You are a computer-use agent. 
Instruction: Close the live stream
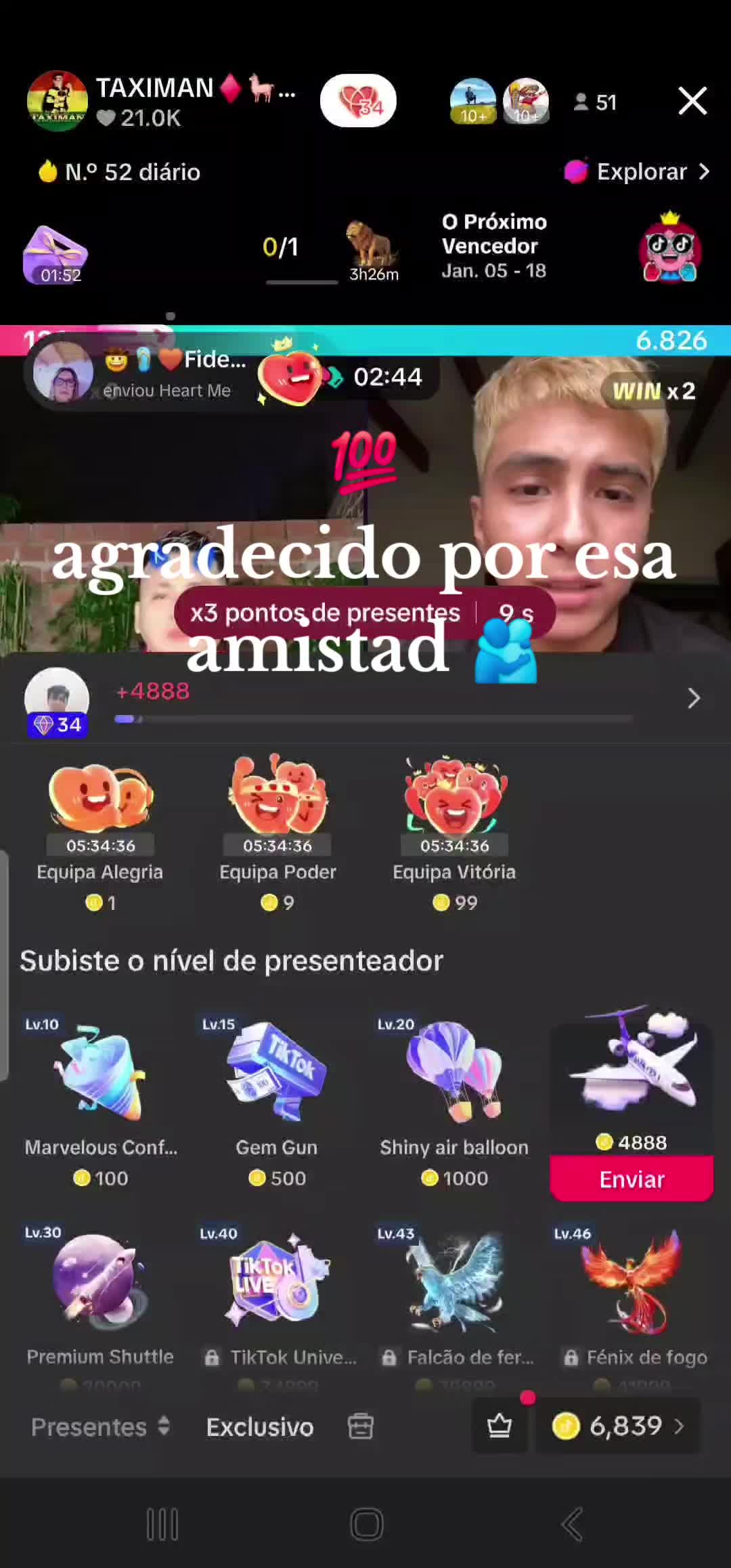(692, 102)
